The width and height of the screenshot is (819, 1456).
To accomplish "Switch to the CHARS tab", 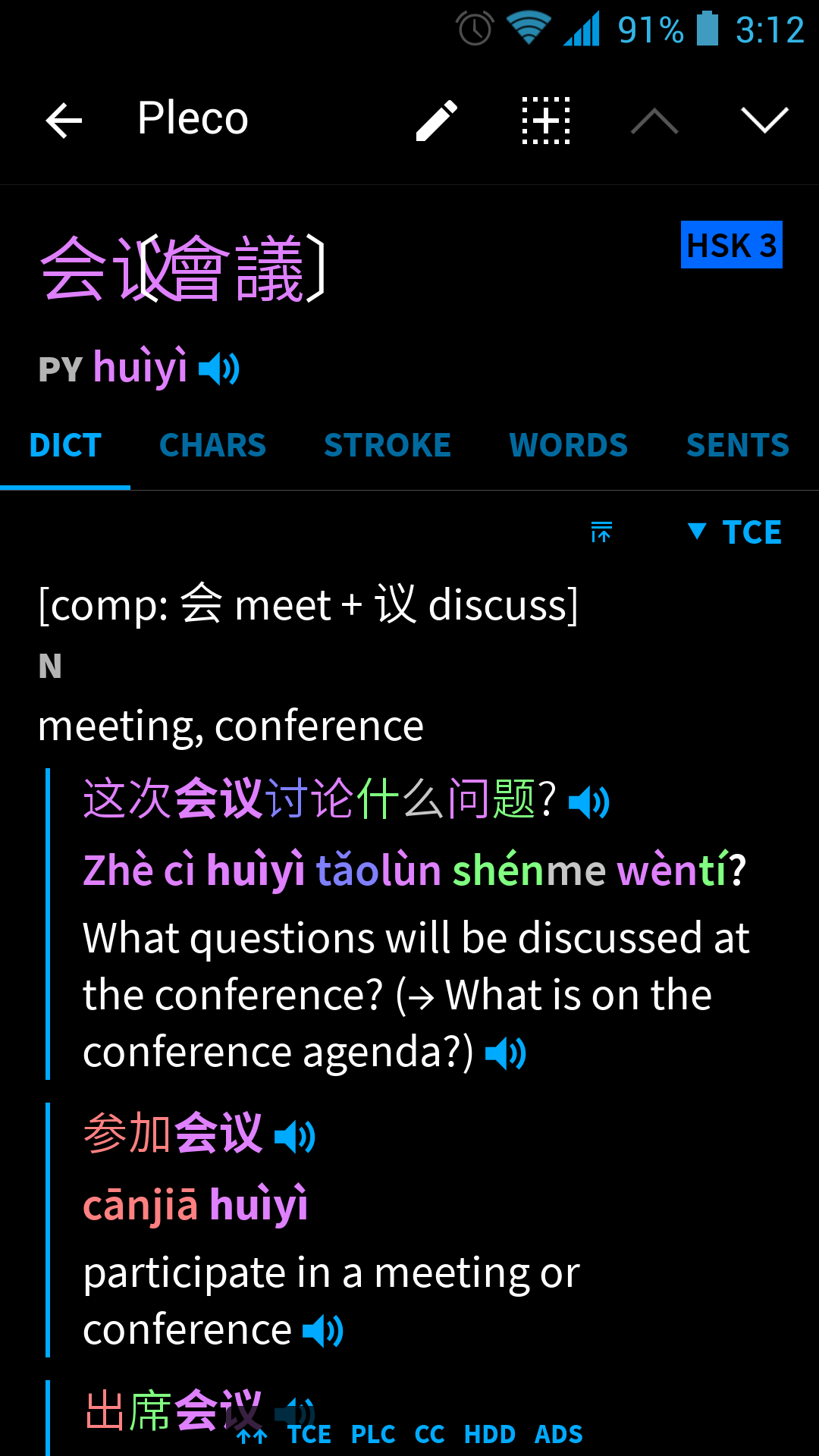I will [x=212, y=445].
